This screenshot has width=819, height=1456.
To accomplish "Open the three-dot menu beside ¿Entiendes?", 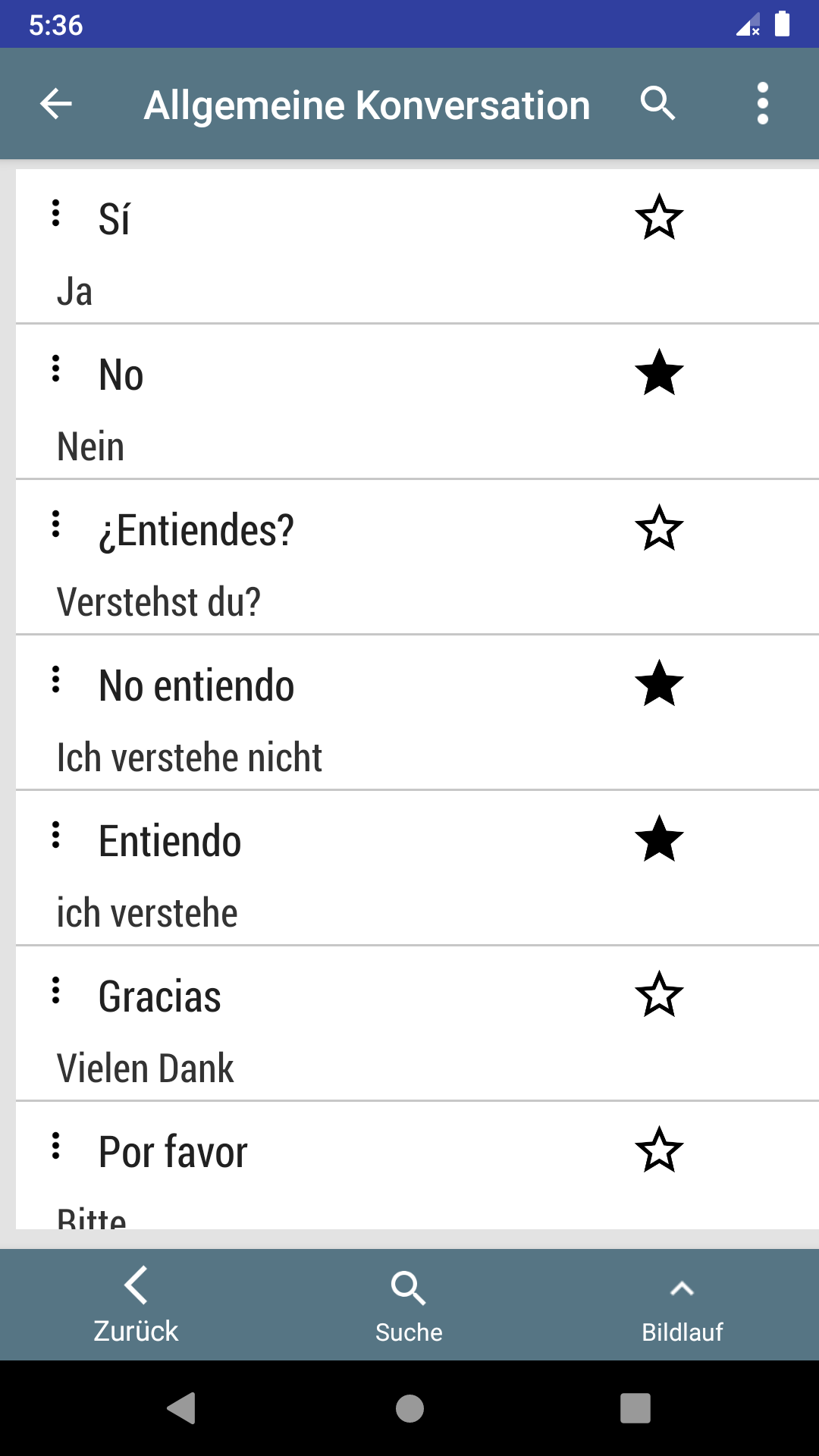I will 55,524.
